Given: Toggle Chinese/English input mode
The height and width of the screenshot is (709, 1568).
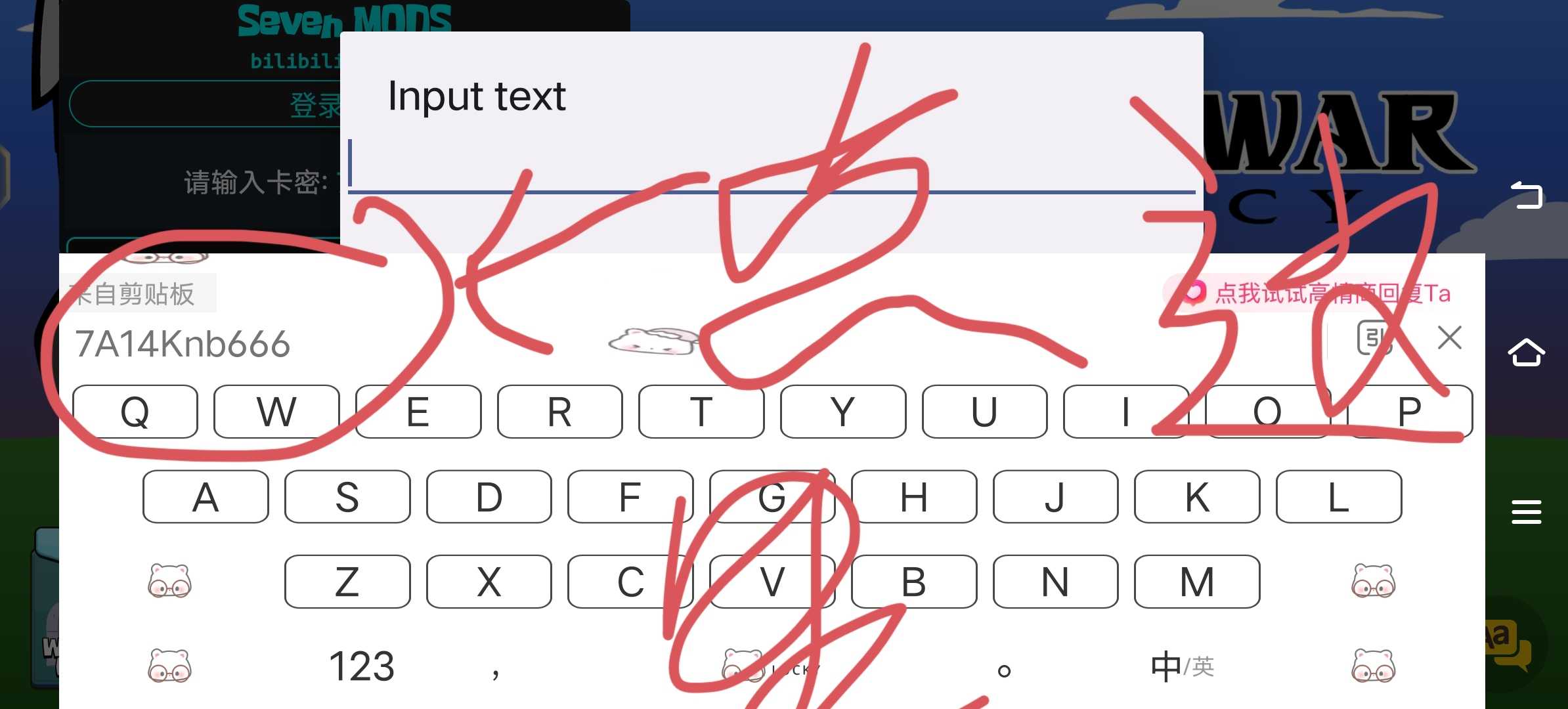Looking at the screenshot, I should 1182,666.
